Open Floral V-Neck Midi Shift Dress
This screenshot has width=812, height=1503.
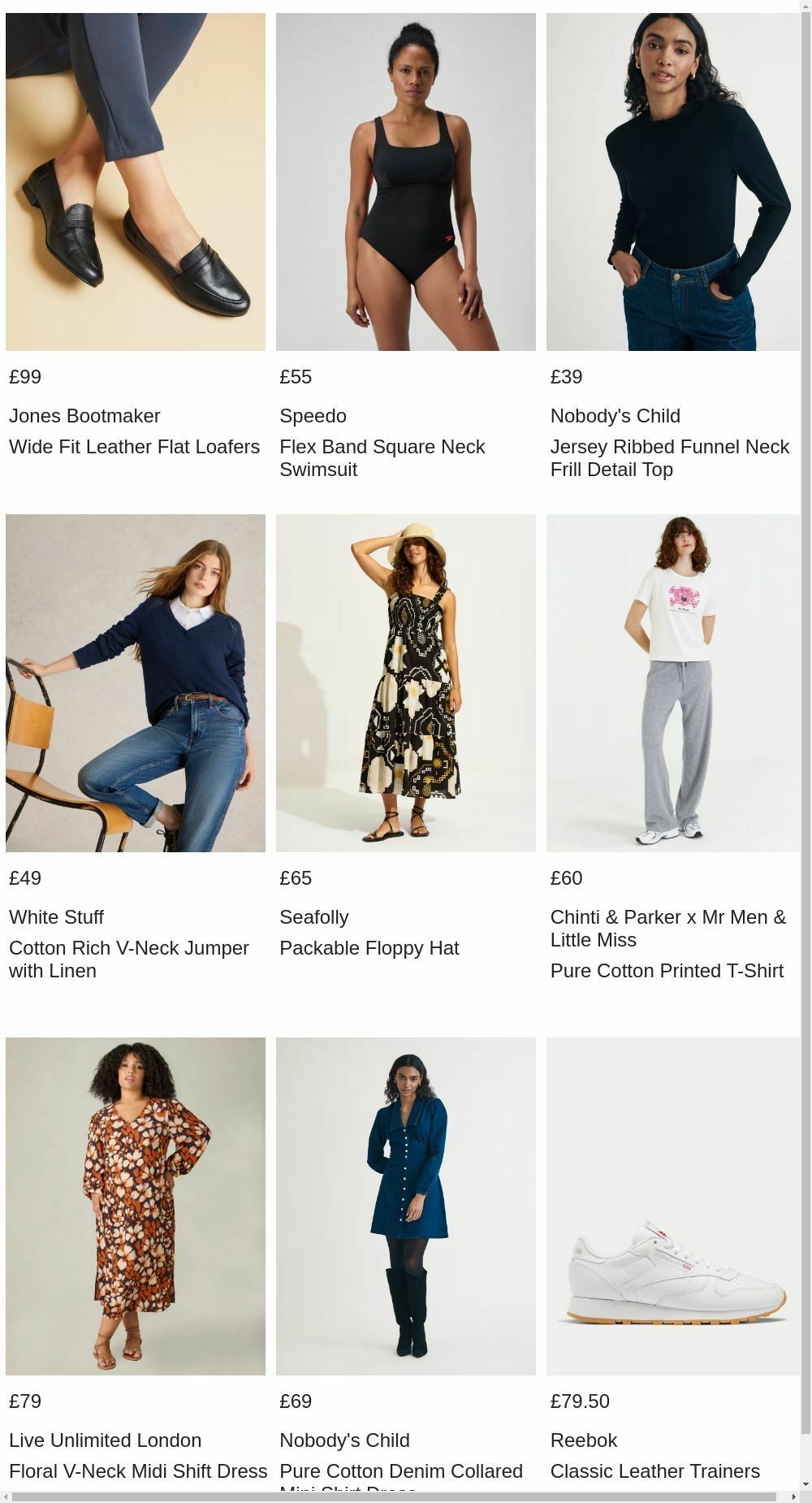click(x=137, y=1471)
